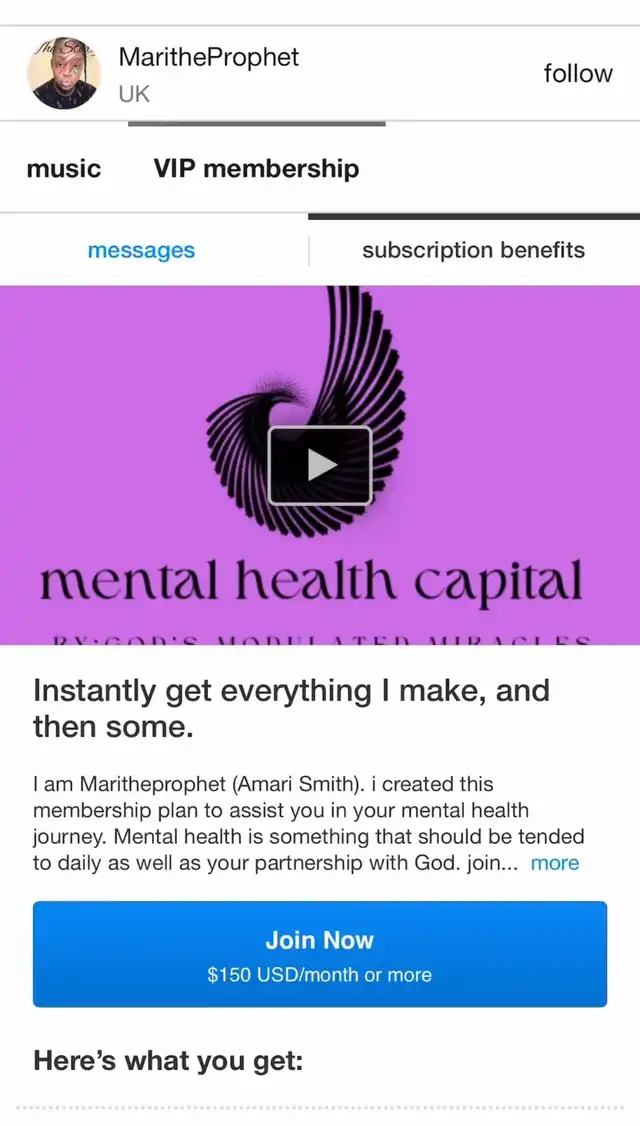
Task: Play the mental health capital video
Action: tap(320, 465)
